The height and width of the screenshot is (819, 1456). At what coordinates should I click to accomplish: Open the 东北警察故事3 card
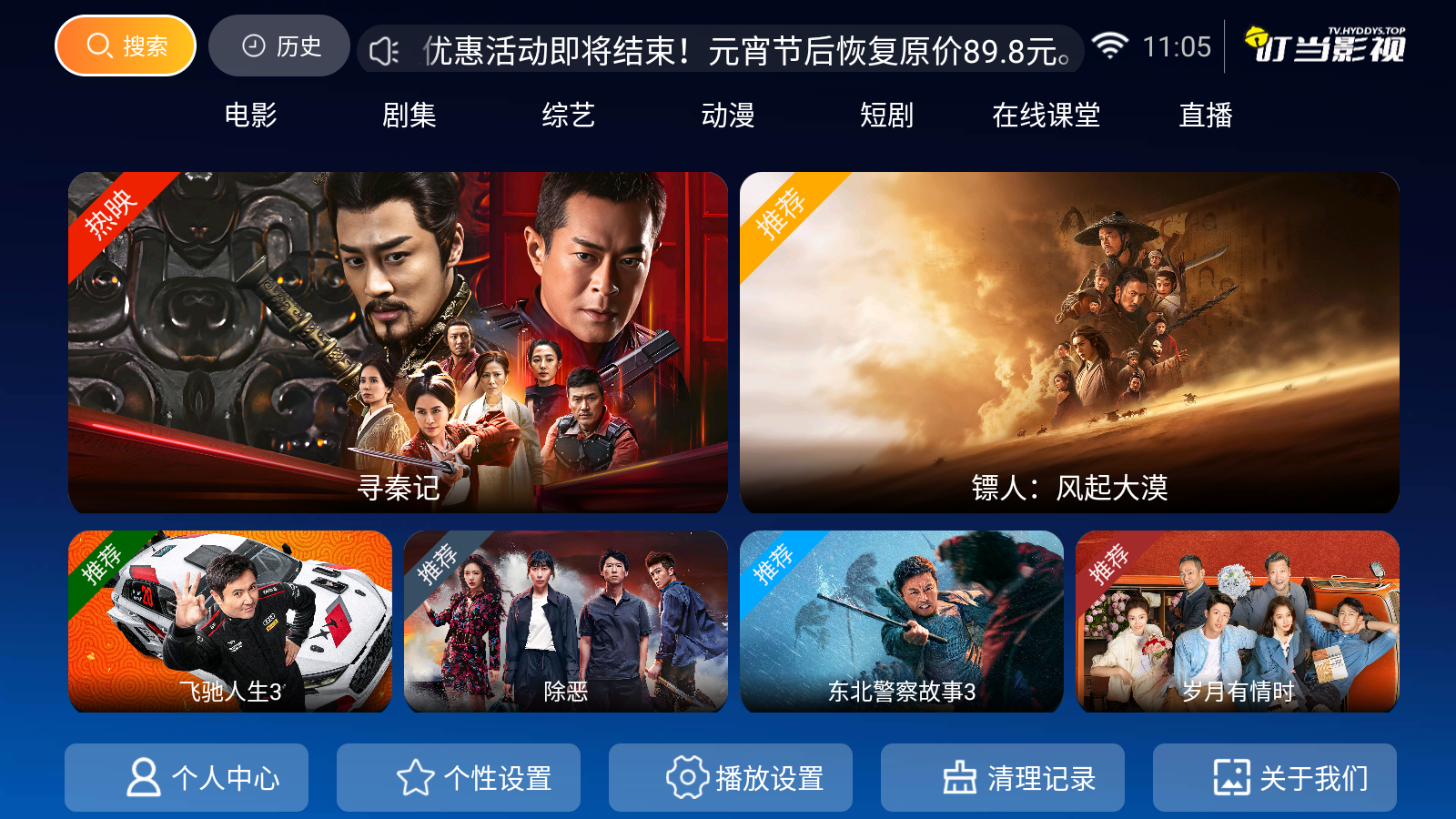point(901,622)
